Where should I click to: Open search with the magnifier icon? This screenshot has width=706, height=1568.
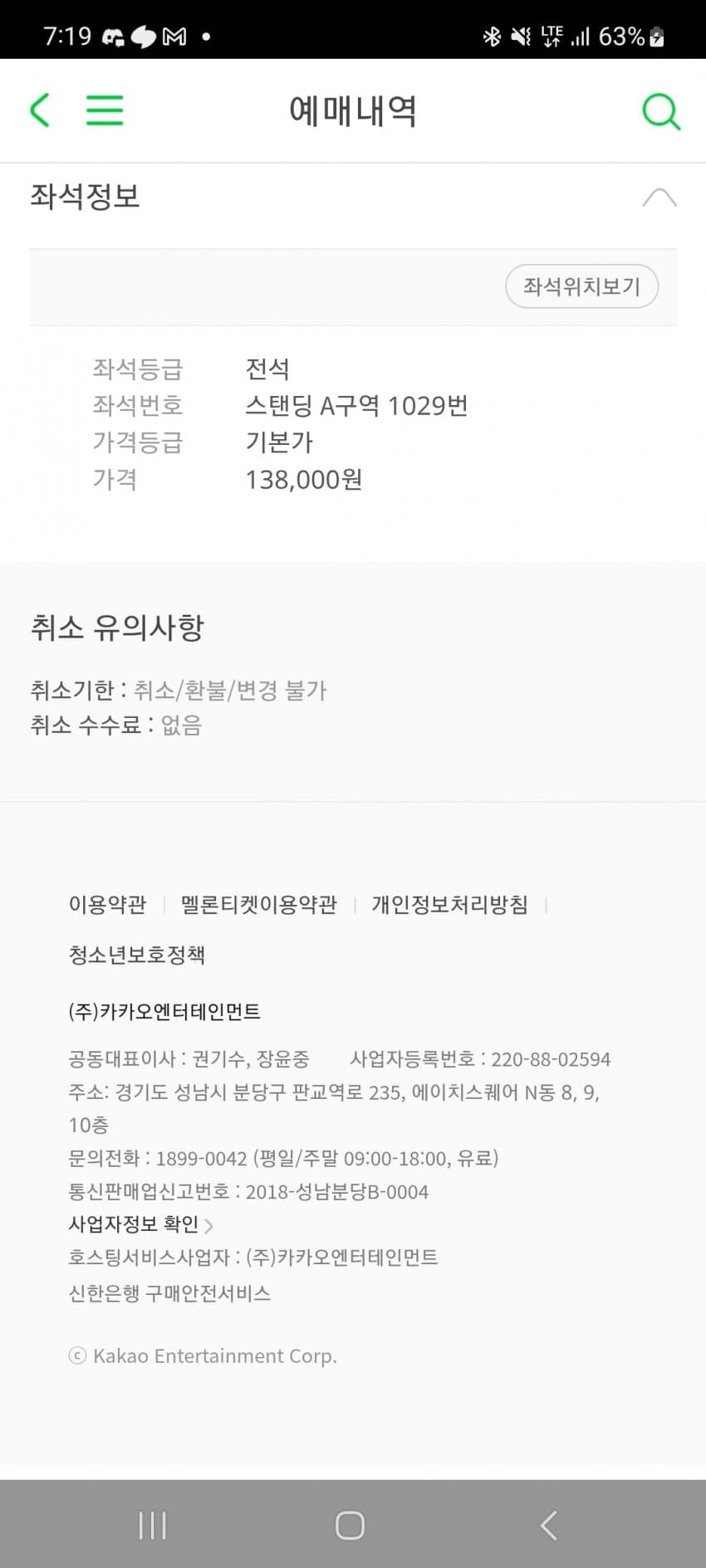(x=661, y=111)
